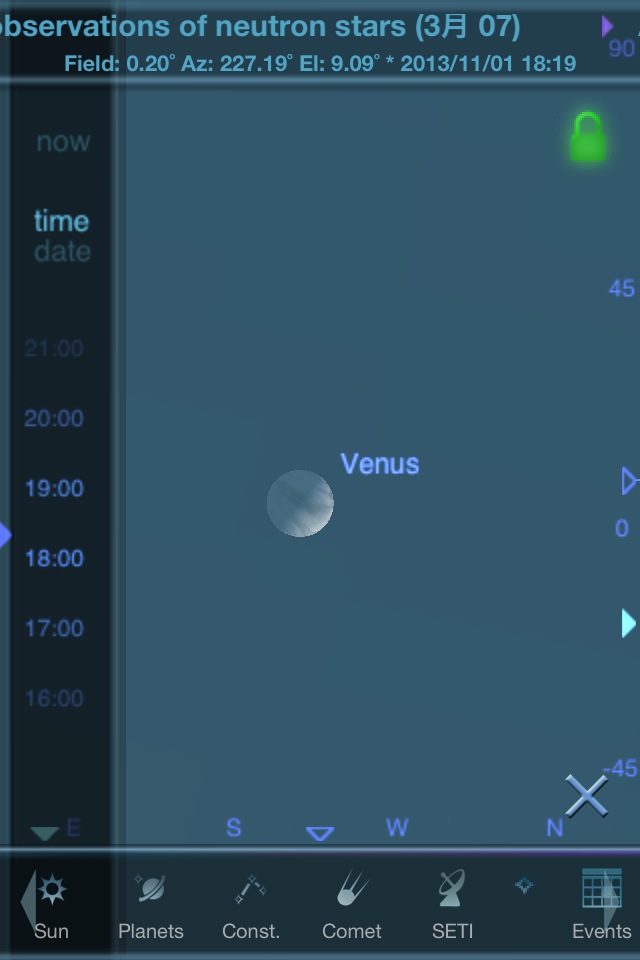The image size is (640, 960).
Task: Select the Venus planet disc
Action: [300, 503]
